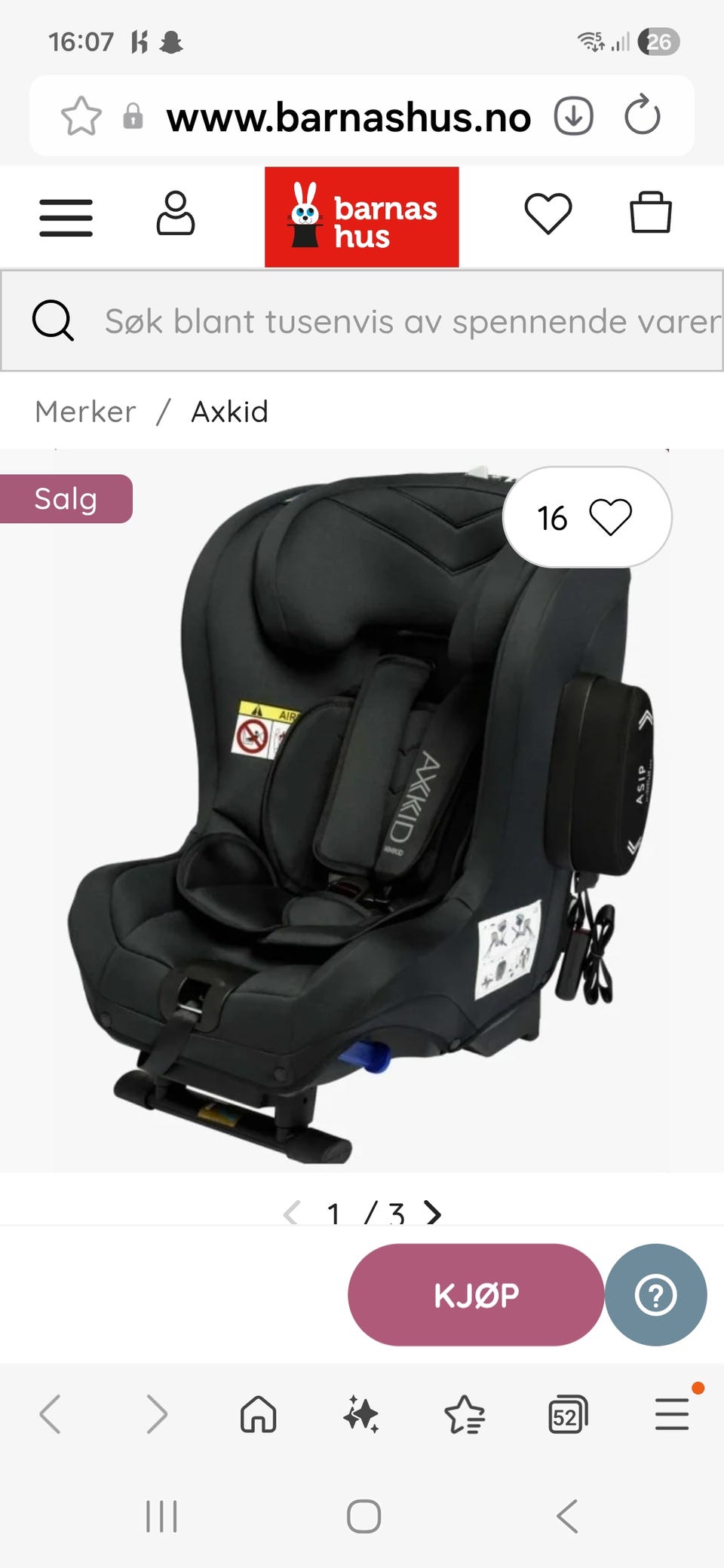Open the help question mark button
Image resolution: width=724 pixels, height=1568 pixels.
(x=655, y=1295)
